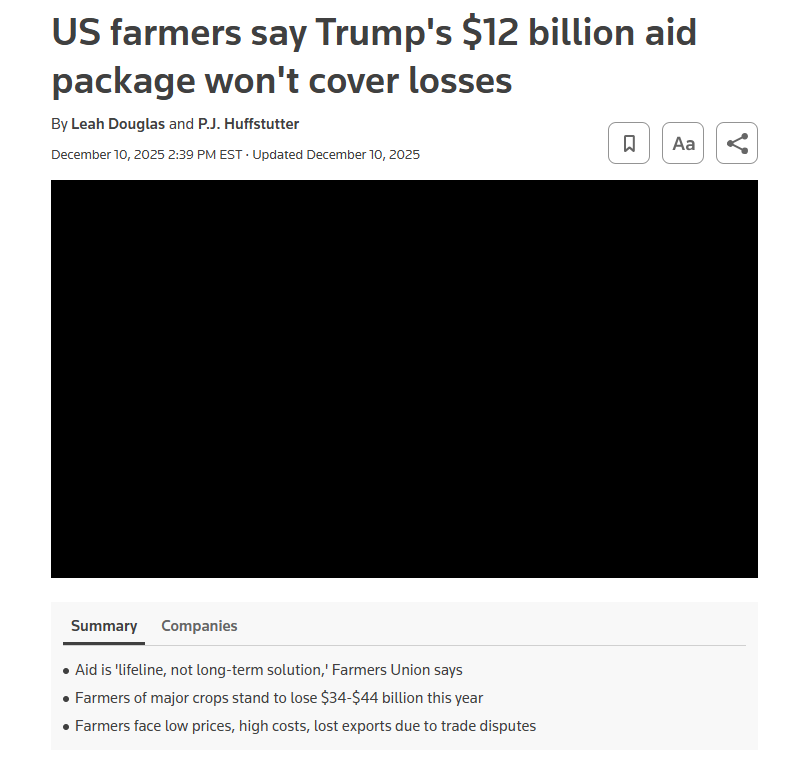The width and height of the screenshot is (807, 764).
Task: Switch to the Companies tab
Action: (x=199, y=626)
